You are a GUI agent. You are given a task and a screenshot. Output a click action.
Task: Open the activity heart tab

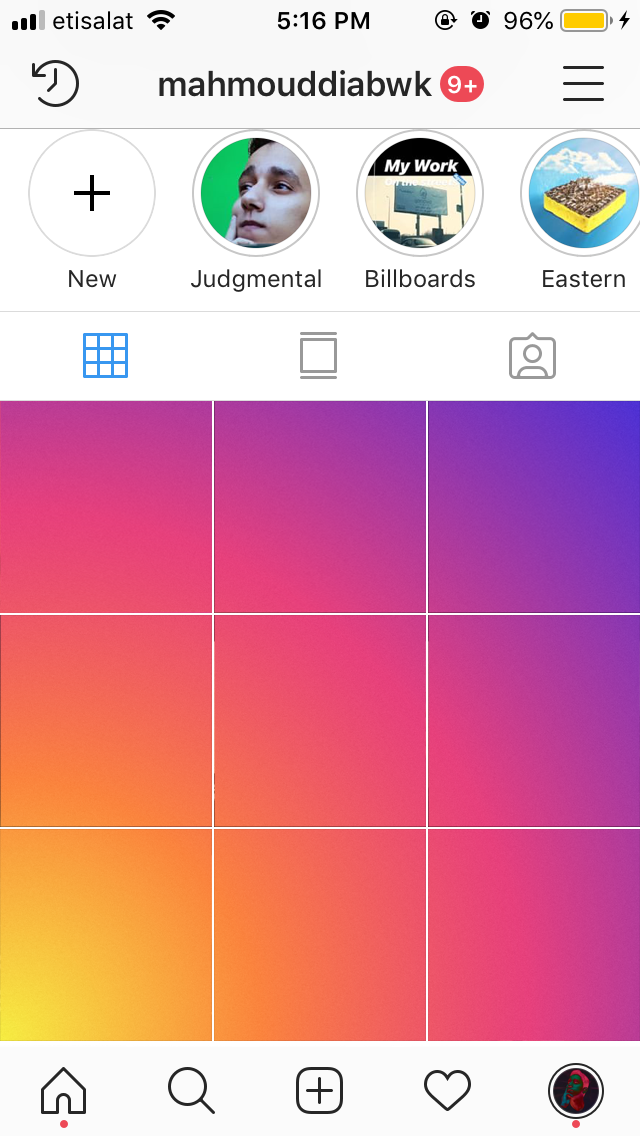447,1090
